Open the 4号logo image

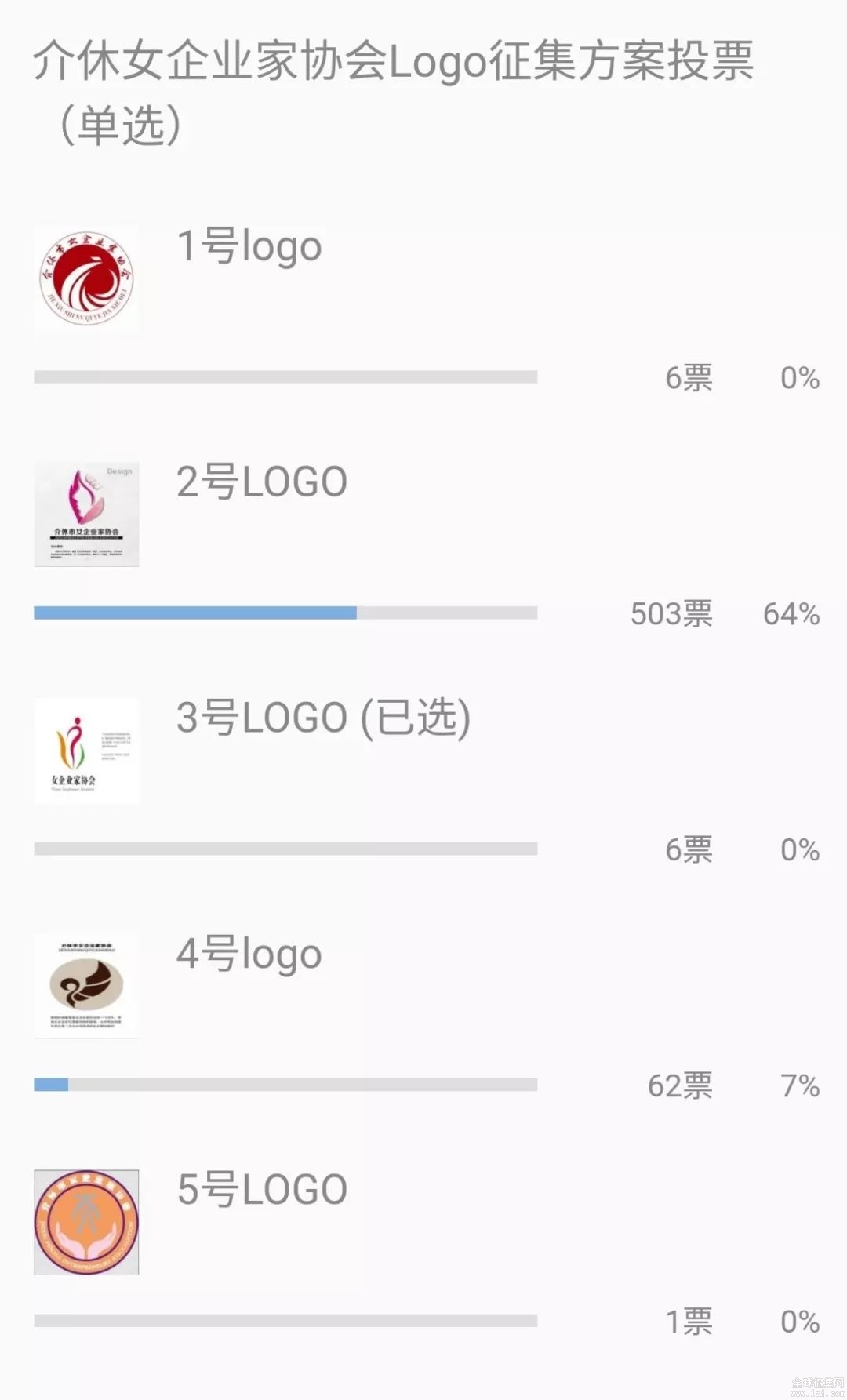point(86,986)
